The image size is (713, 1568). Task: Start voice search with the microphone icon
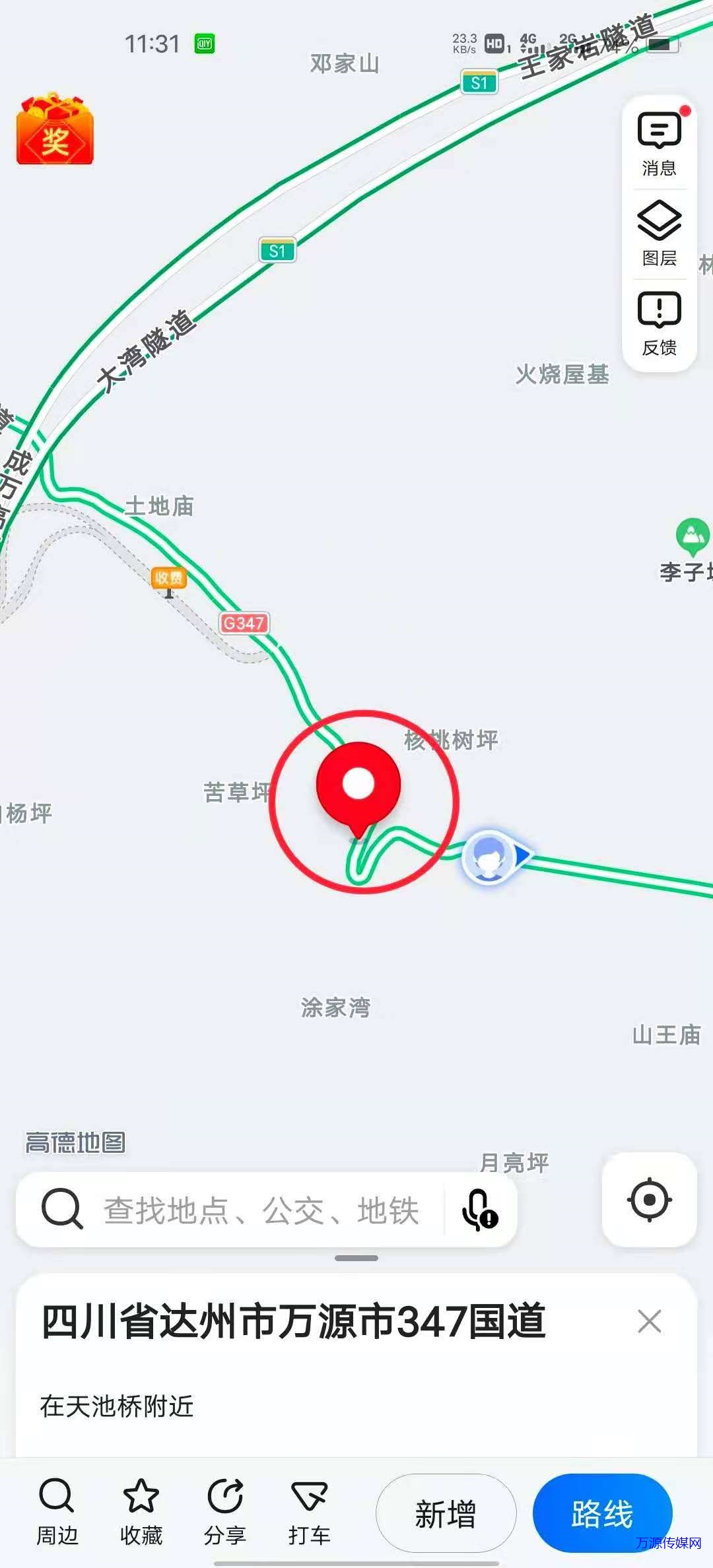[479, 1210]
